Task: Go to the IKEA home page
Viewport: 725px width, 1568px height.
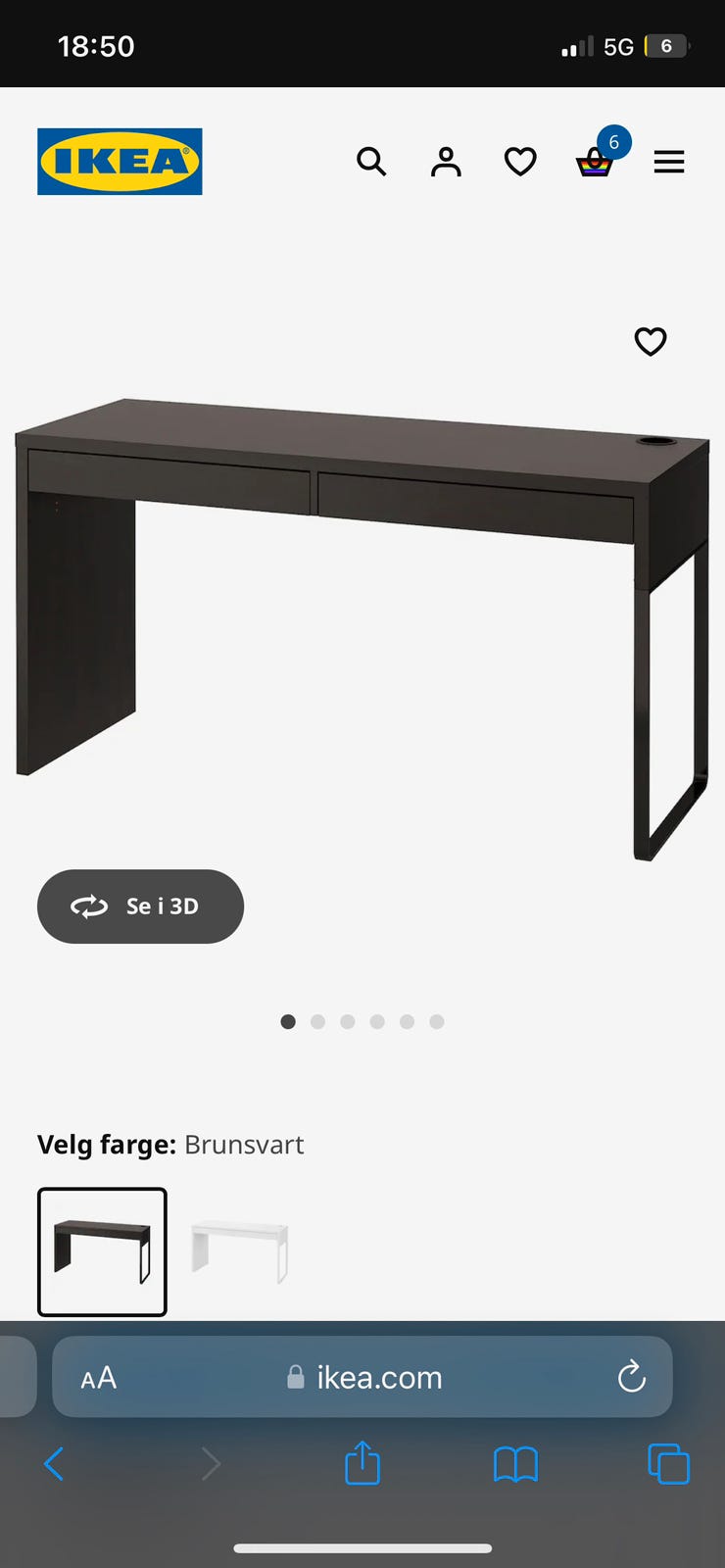Action: (120, 162)
